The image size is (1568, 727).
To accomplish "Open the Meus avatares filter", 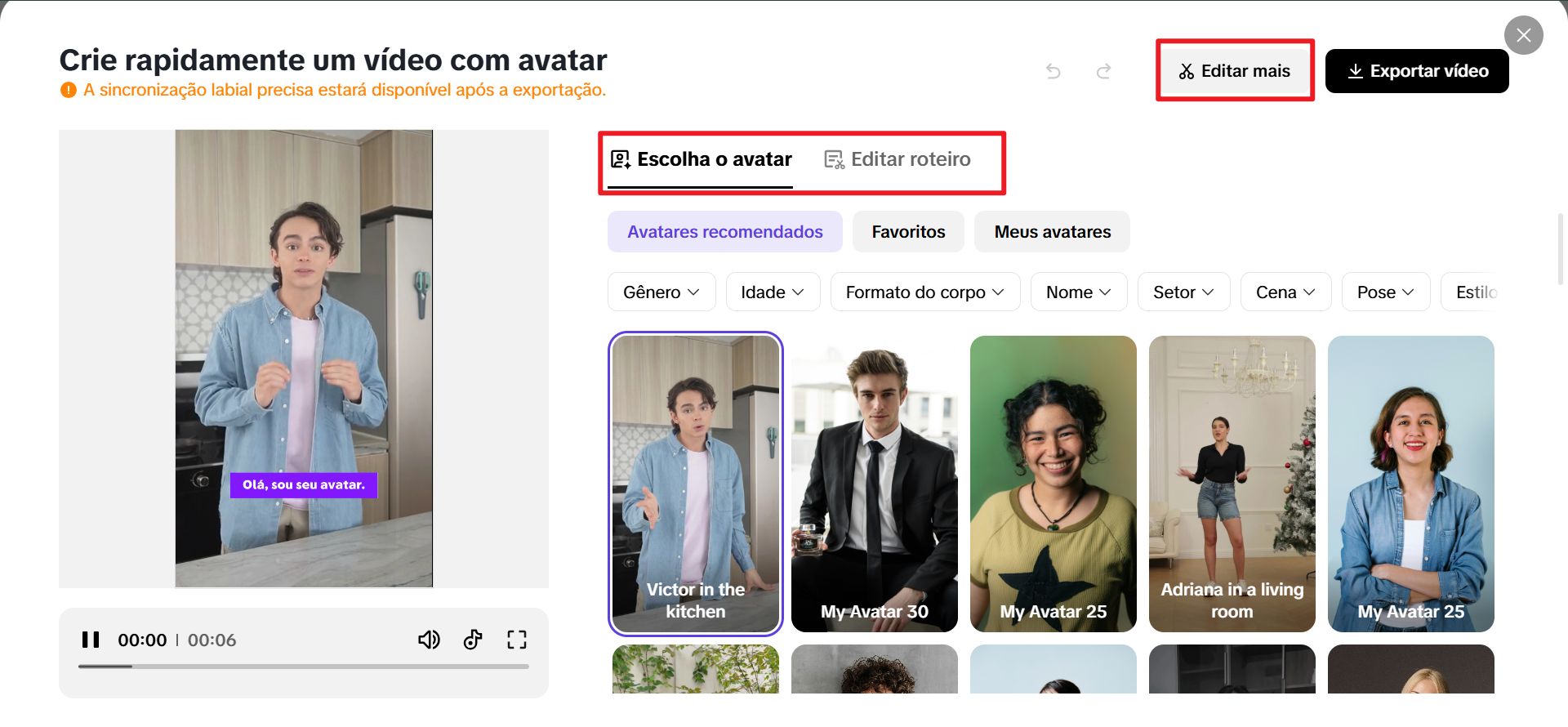I will coord(1052,232).
